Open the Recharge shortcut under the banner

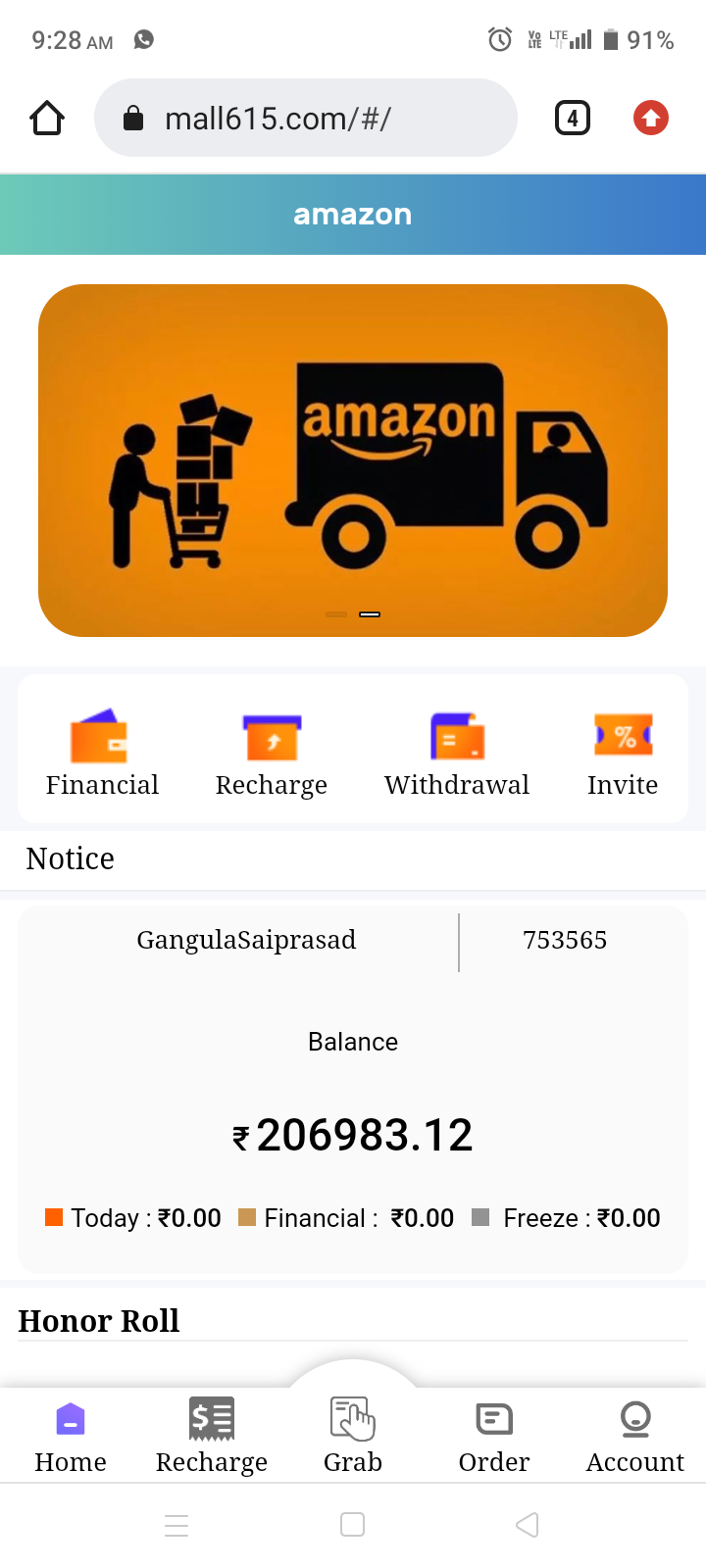pos(272,753)
